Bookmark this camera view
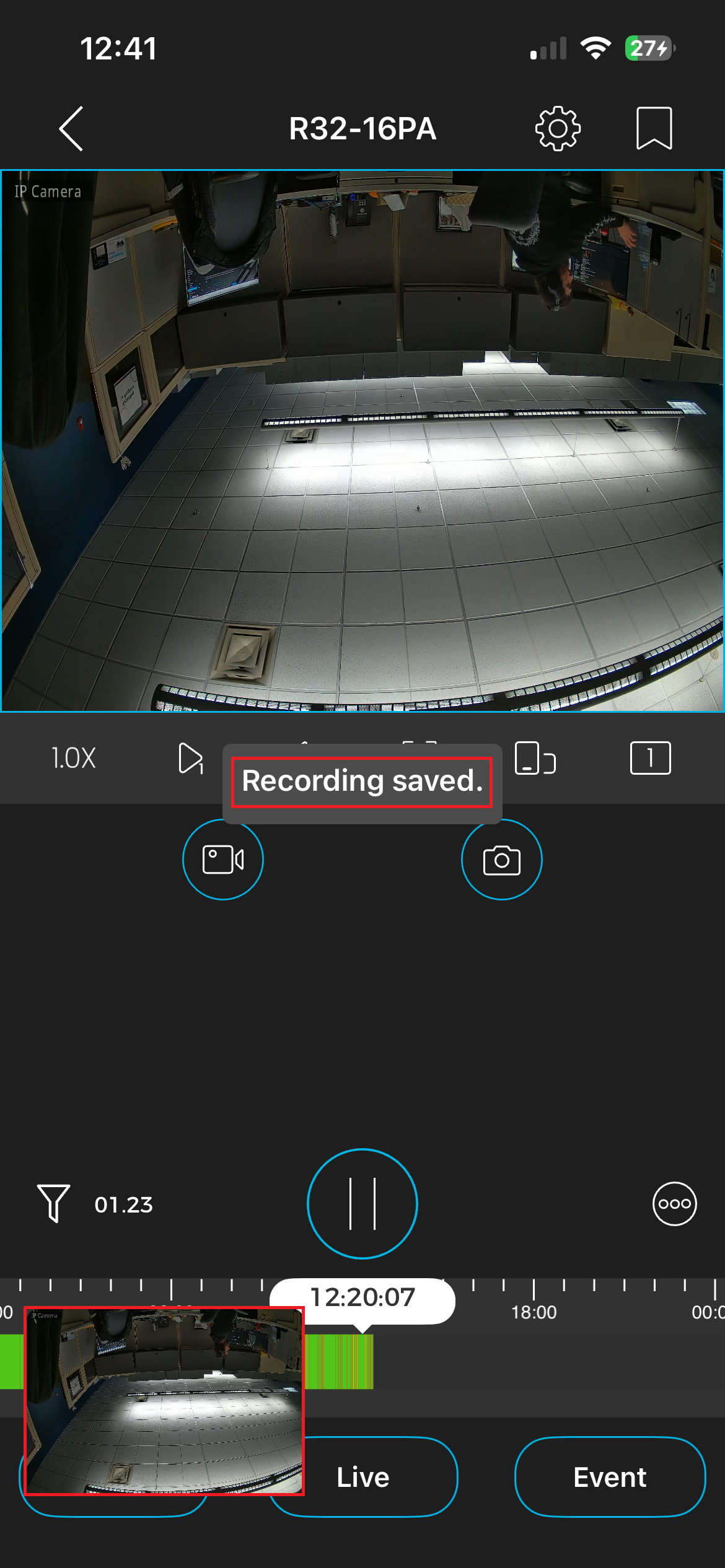 coord(654,128)
